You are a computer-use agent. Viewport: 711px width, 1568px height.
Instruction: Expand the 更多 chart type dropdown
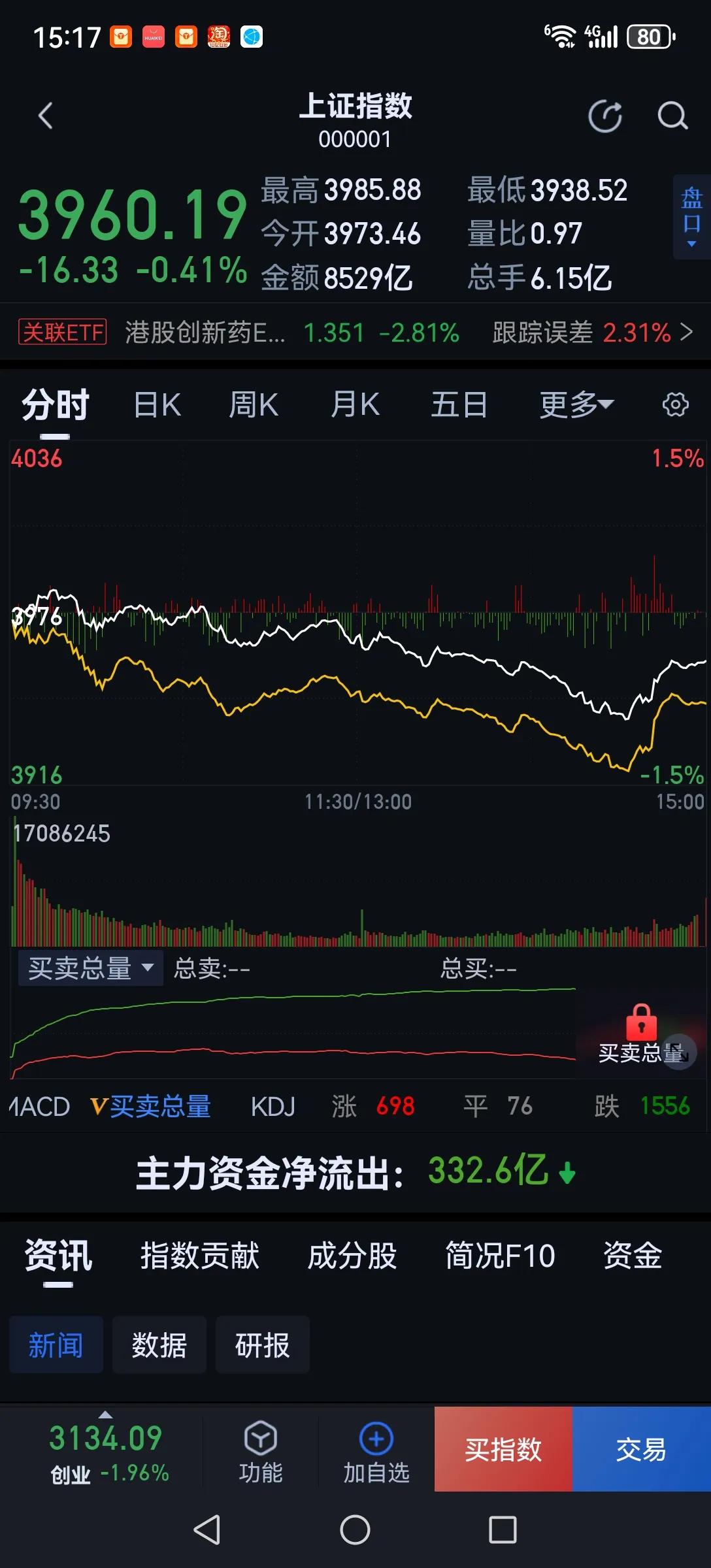pyautogui.click(x=575, y=404)
